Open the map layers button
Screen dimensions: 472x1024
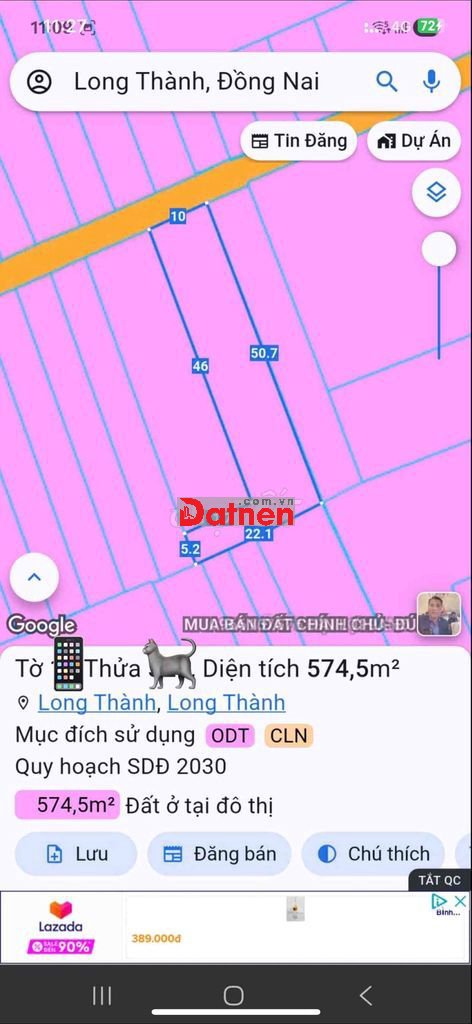click(x=436, y=193)
